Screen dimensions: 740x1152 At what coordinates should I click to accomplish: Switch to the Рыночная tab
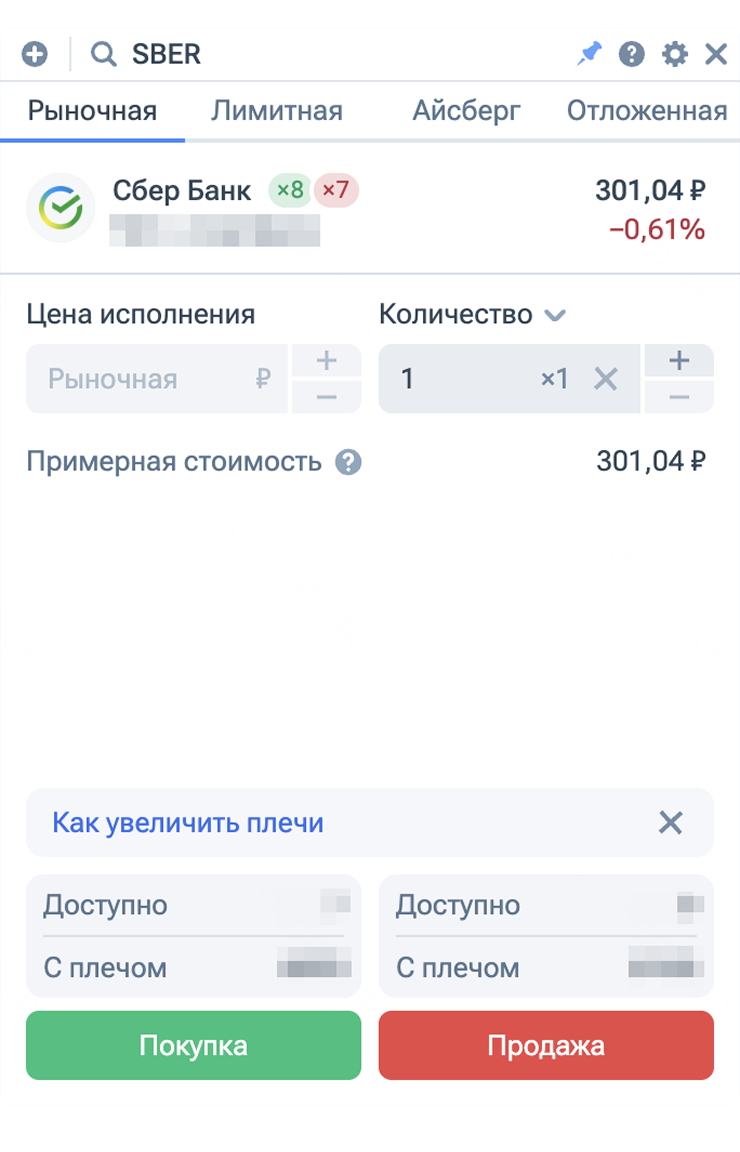[92, 110]
